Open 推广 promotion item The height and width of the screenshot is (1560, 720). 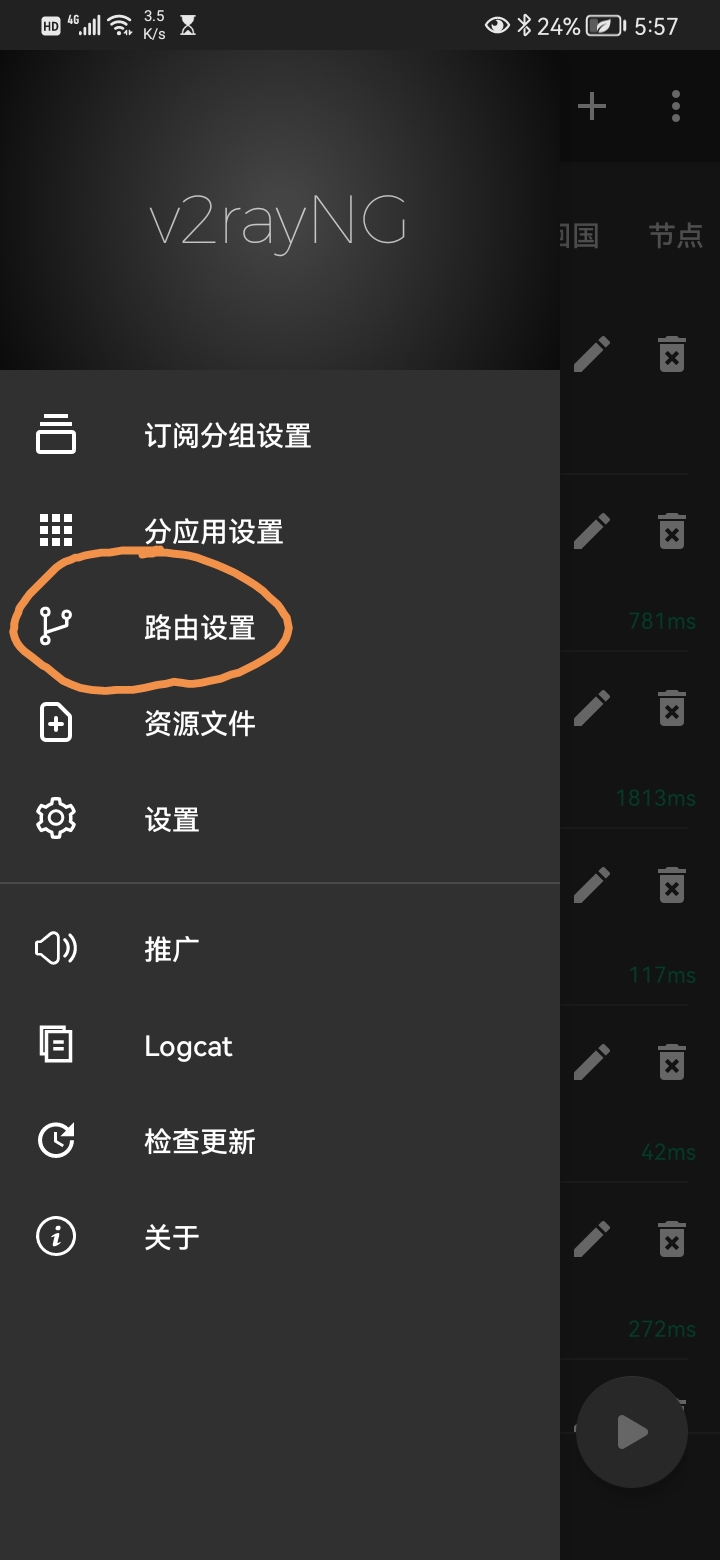point(172,949)
